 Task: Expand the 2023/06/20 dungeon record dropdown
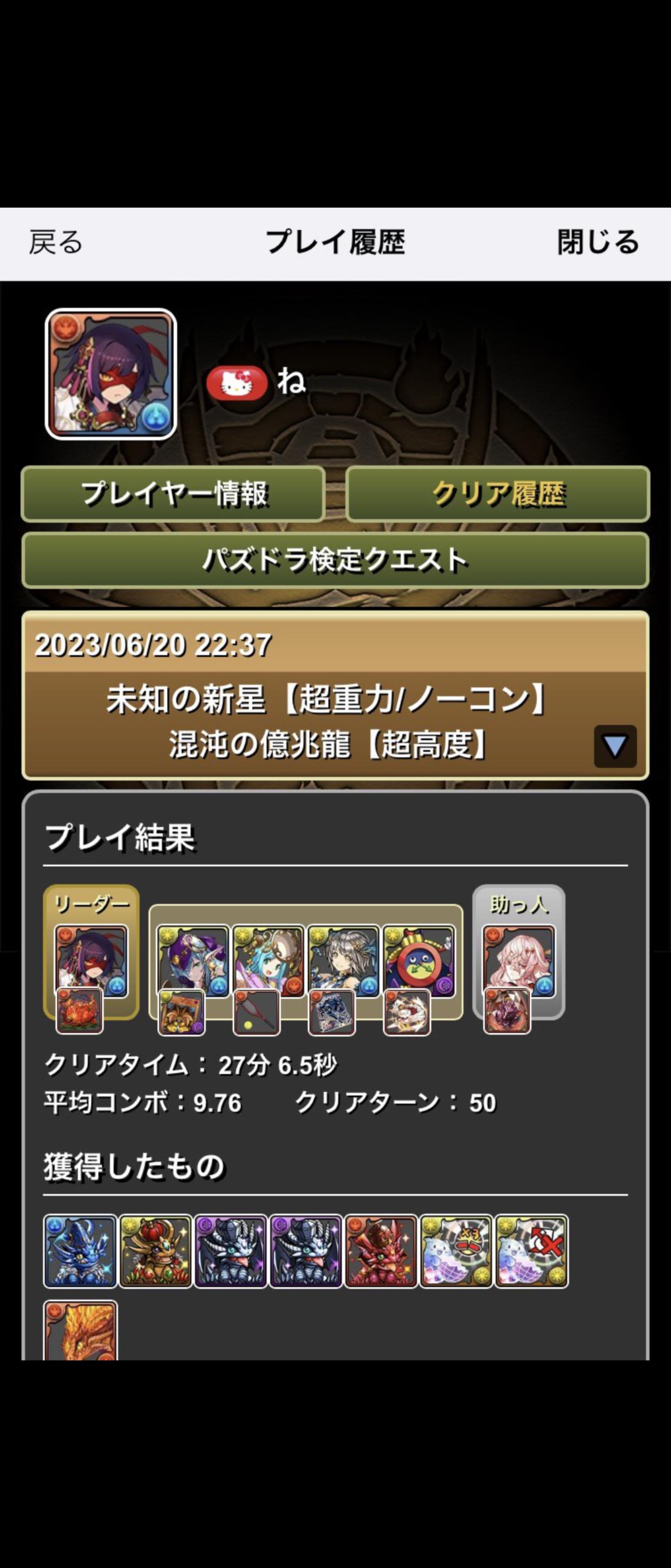click(x=614, y=746)
